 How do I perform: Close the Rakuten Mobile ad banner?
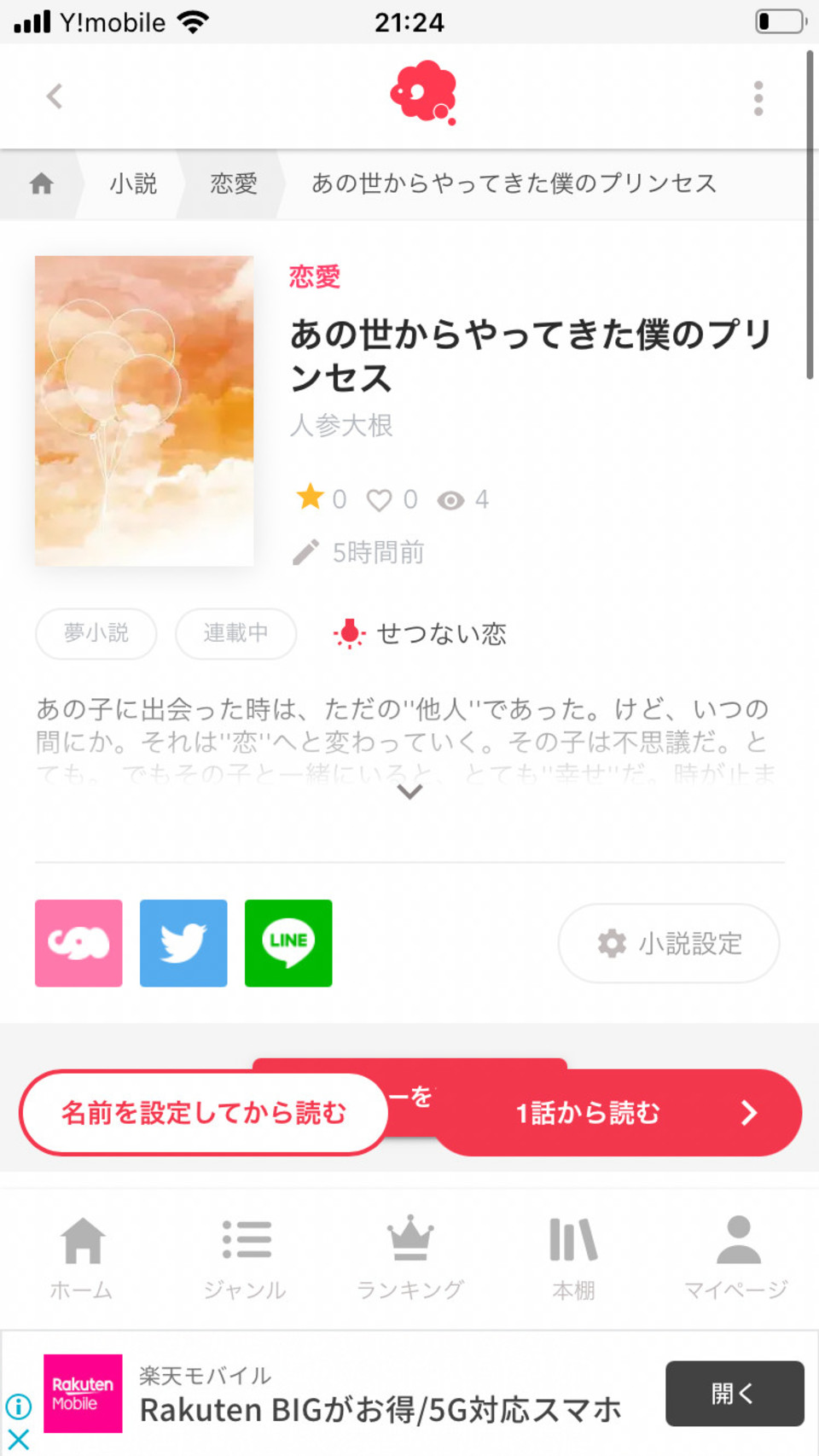19,1440
